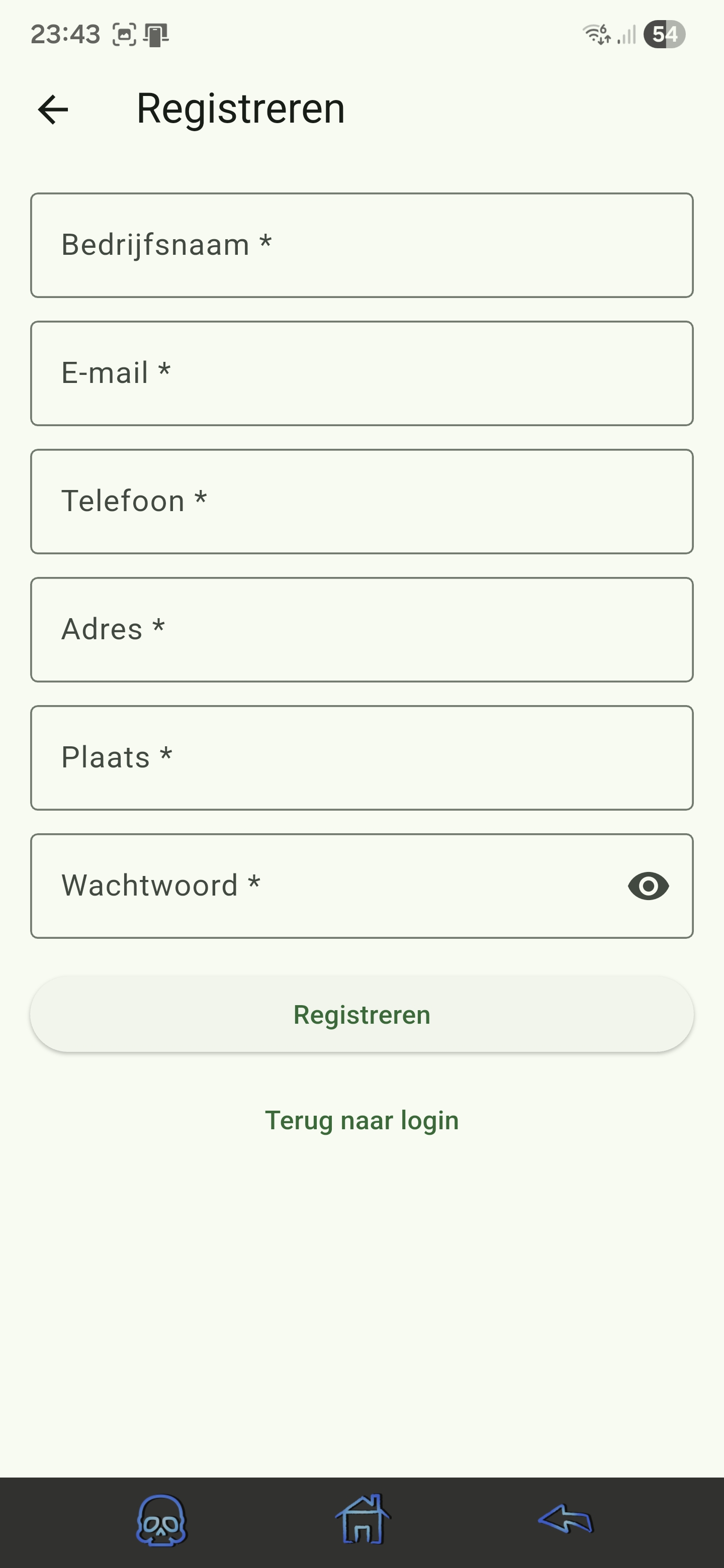The height and width of the screenshot is (1568, 724).
Task: Click the Adres input field
Action: pyautogui.click(x=361, y=629)
